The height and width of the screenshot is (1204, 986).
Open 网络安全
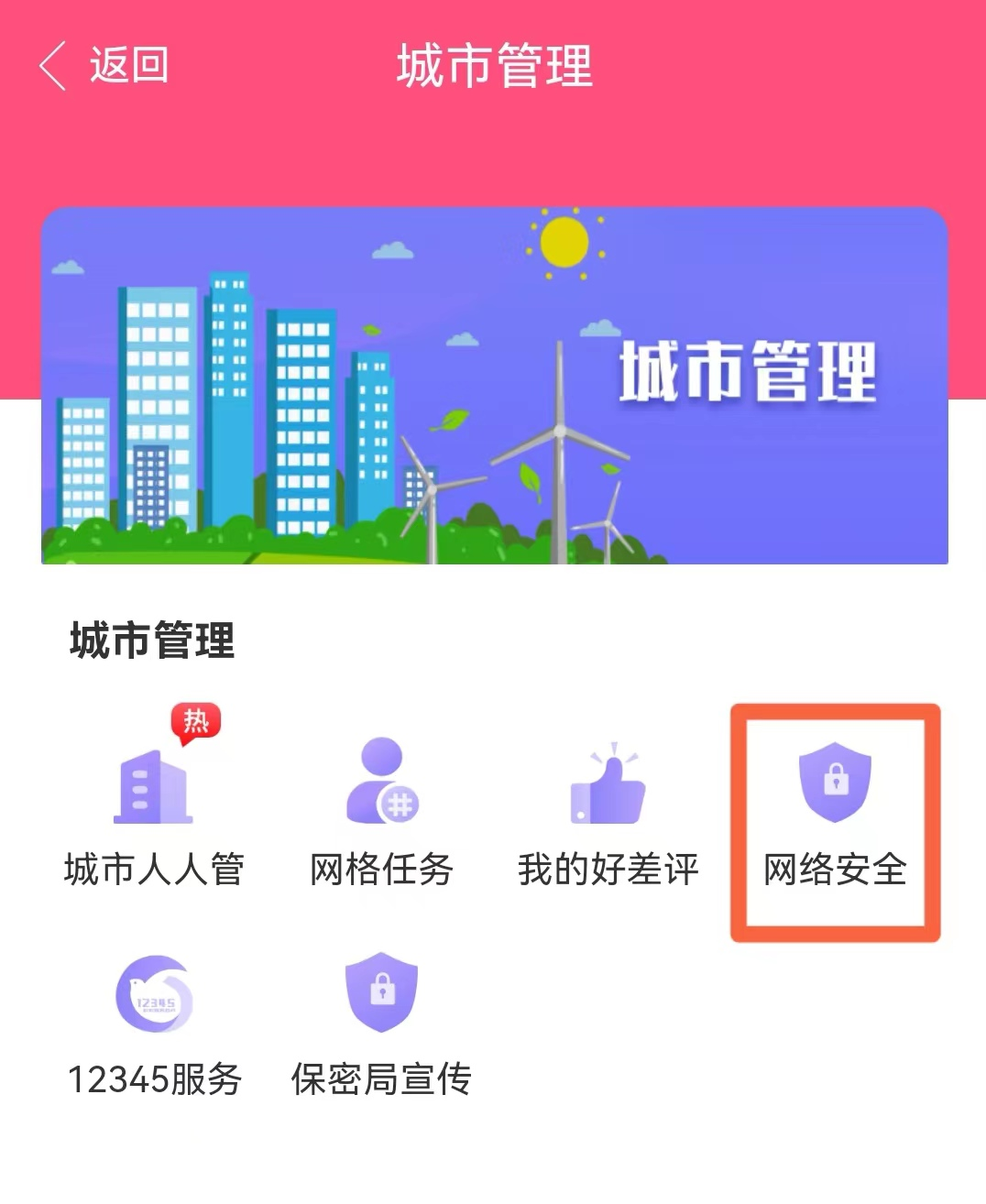click(x=835, y=820)
